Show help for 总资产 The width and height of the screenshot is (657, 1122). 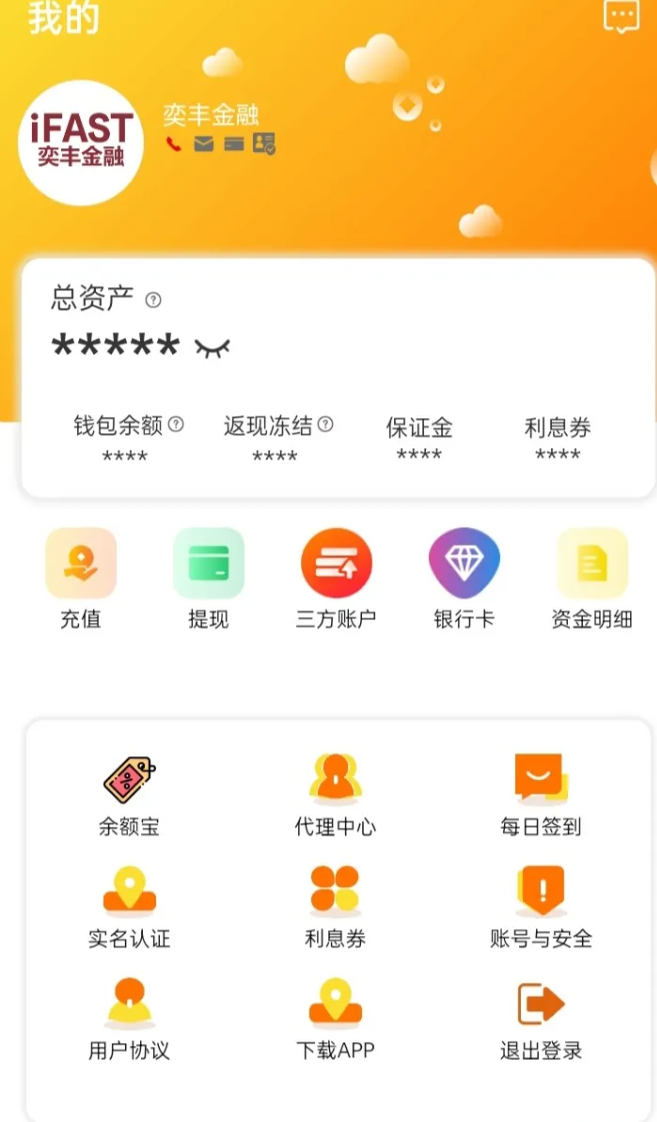click(x=153, y=299)
